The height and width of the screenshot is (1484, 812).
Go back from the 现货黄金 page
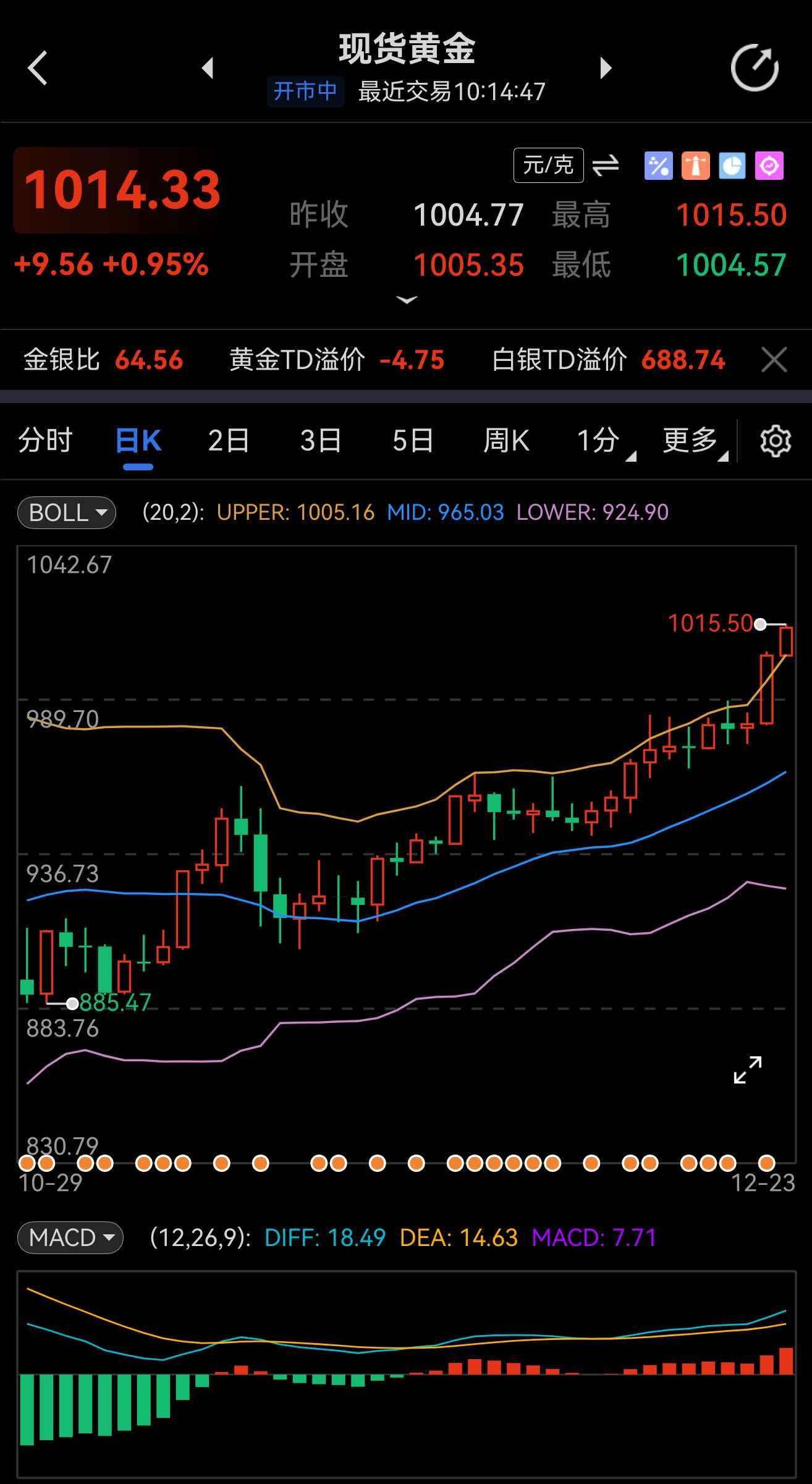point(38,67)
